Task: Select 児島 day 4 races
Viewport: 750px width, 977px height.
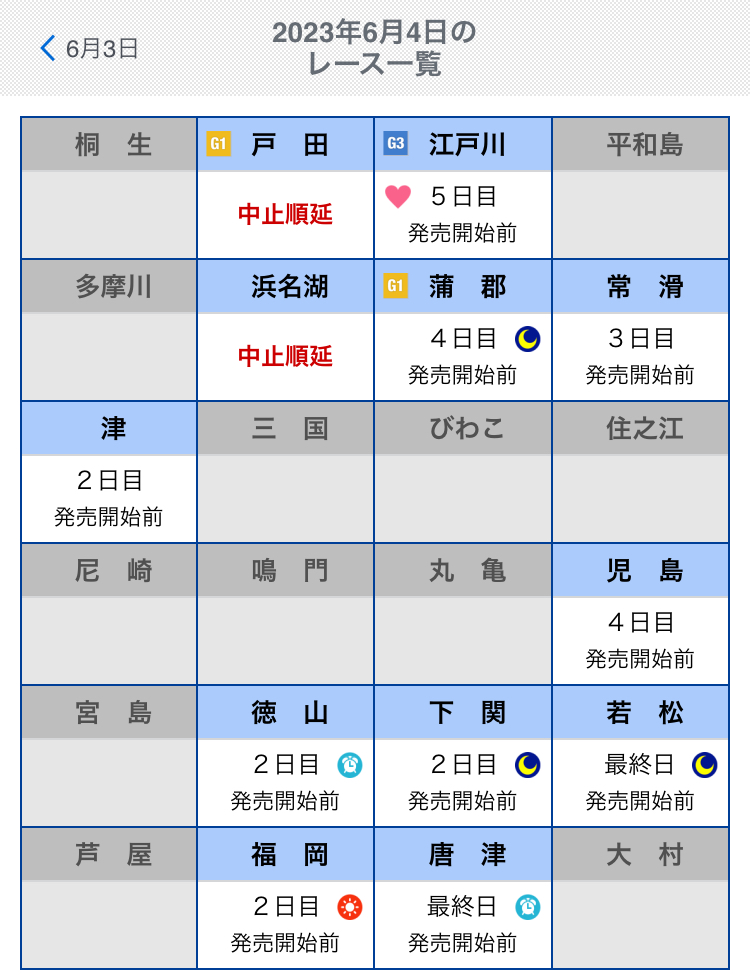Action: pos(640,614)
